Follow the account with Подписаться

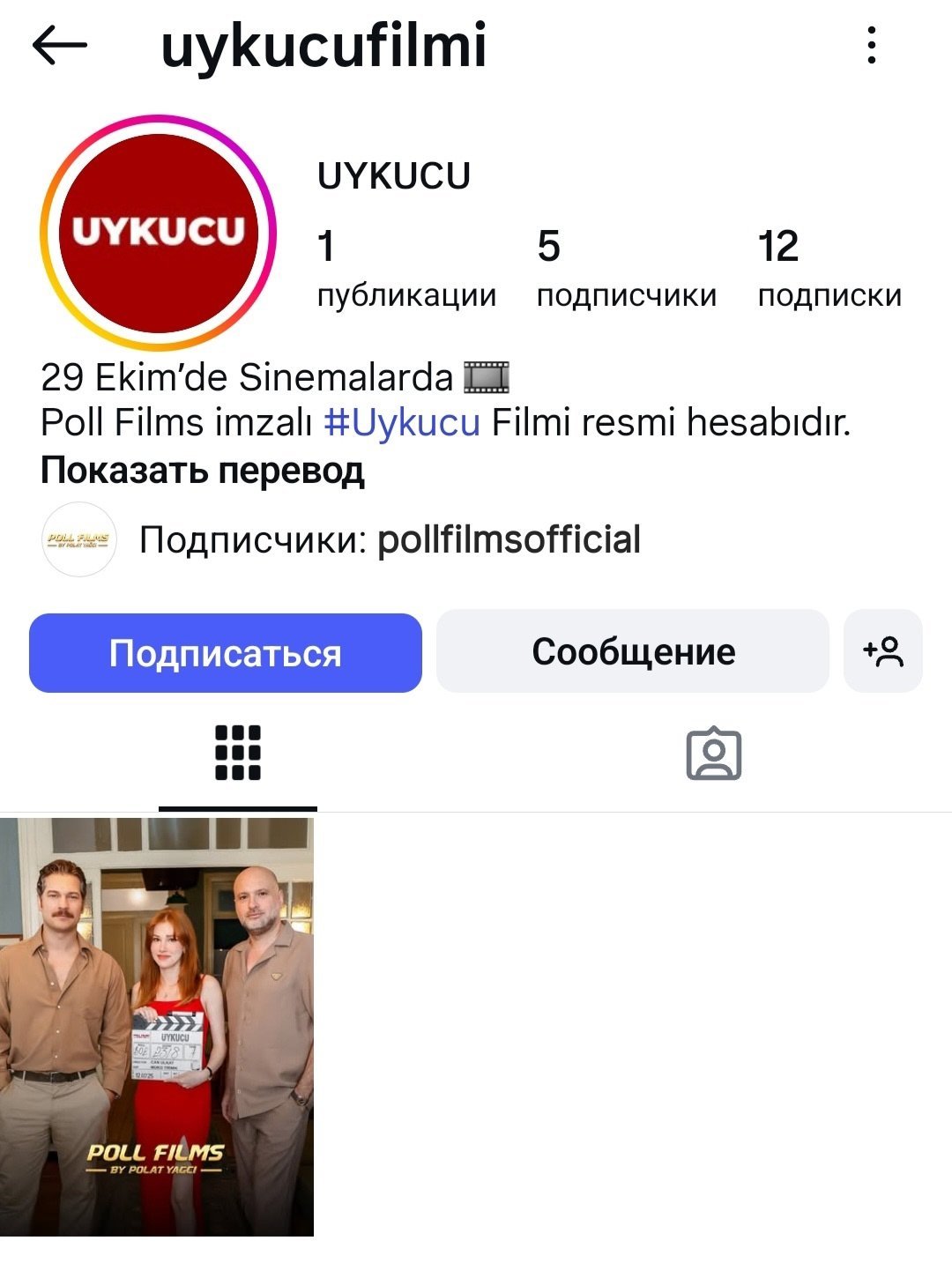226,653
